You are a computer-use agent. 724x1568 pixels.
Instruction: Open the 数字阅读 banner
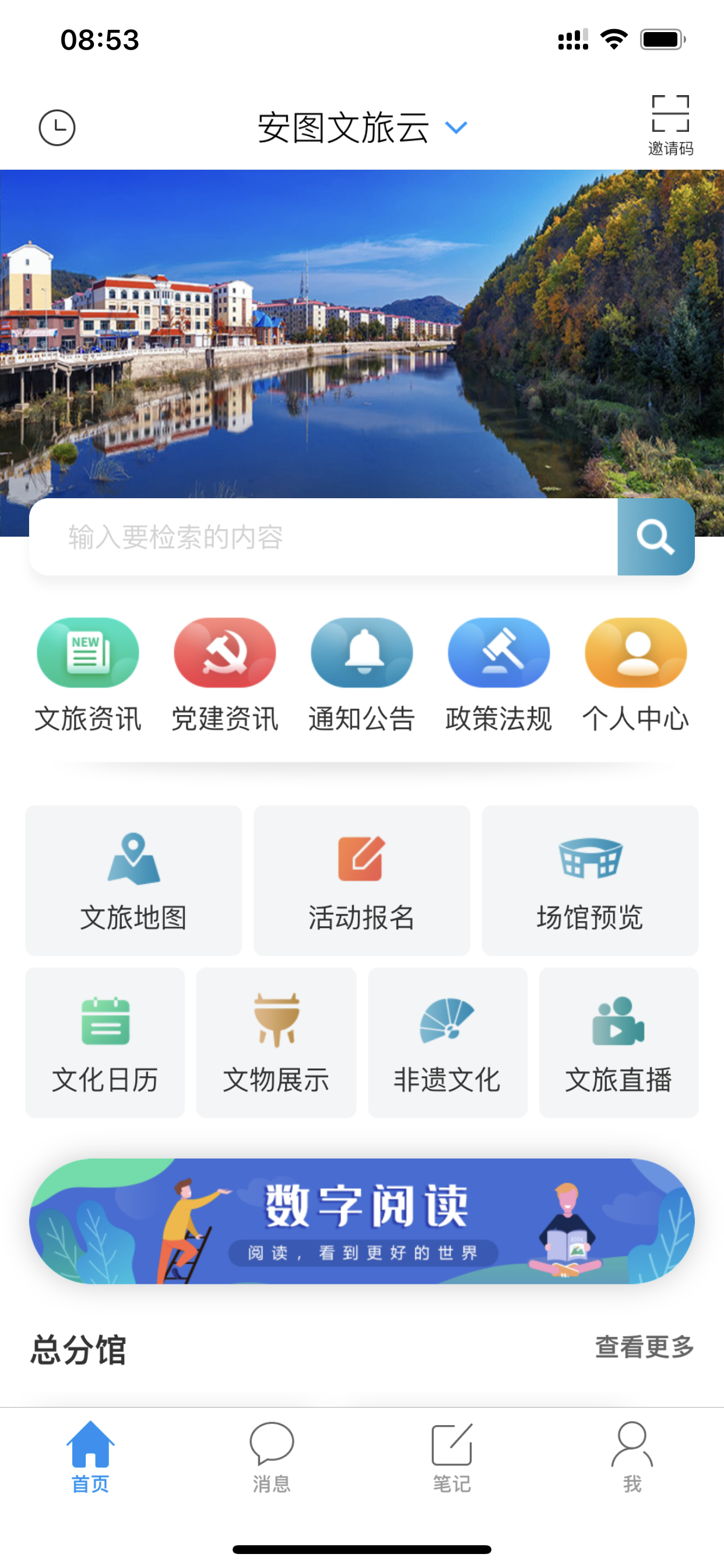tap(362, 1221)
